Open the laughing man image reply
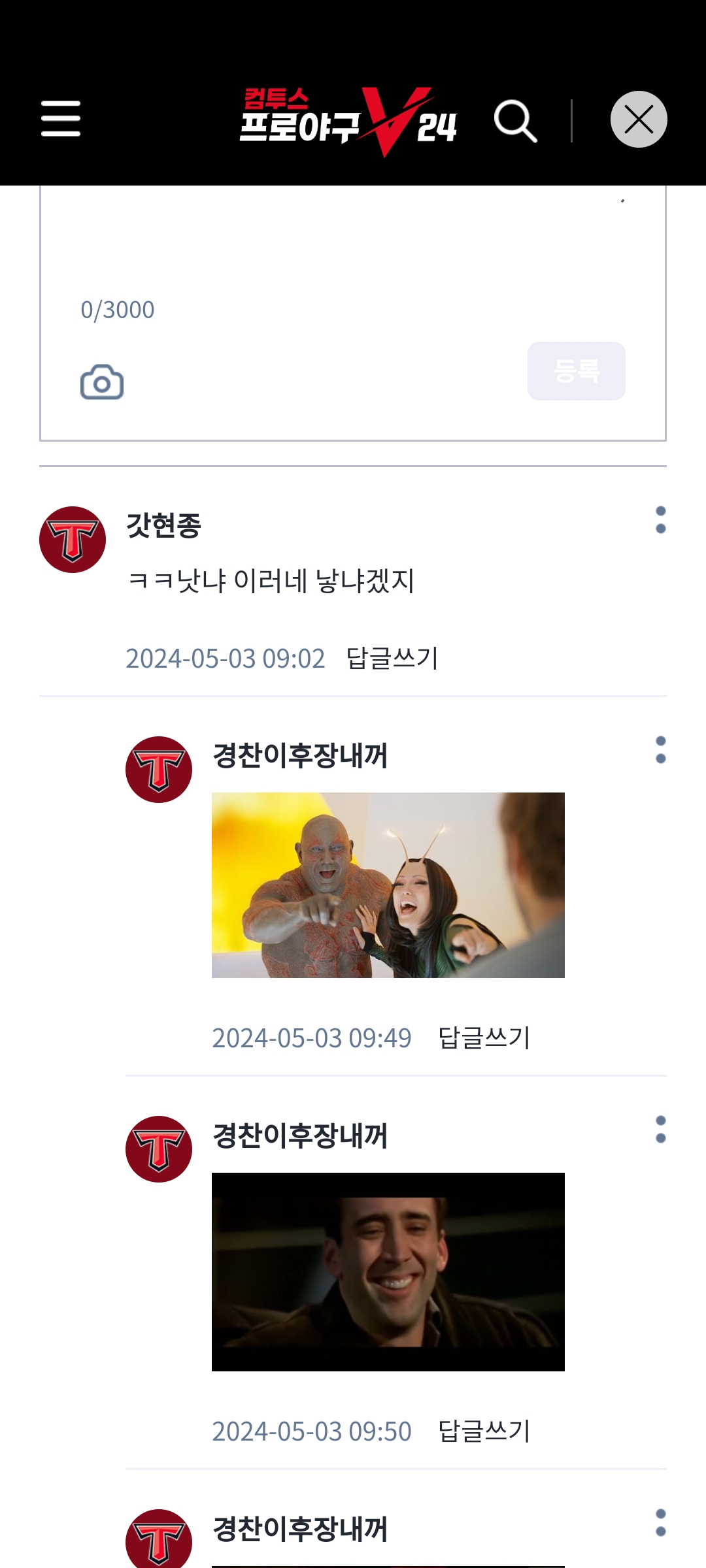Viewport: 706px width, 1568px height. (x=388, y=1272)
